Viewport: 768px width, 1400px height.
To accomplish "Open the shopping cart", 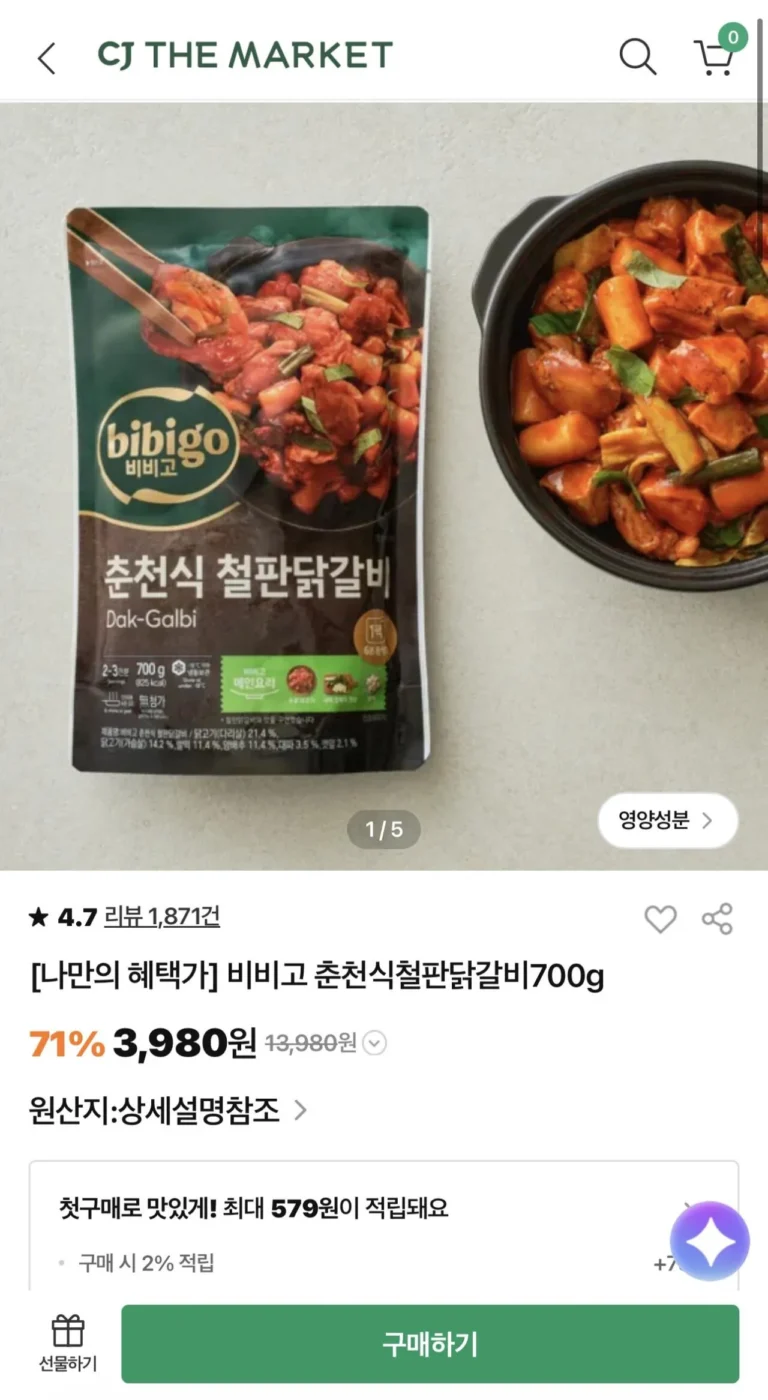I will click(x=714, y=57).
